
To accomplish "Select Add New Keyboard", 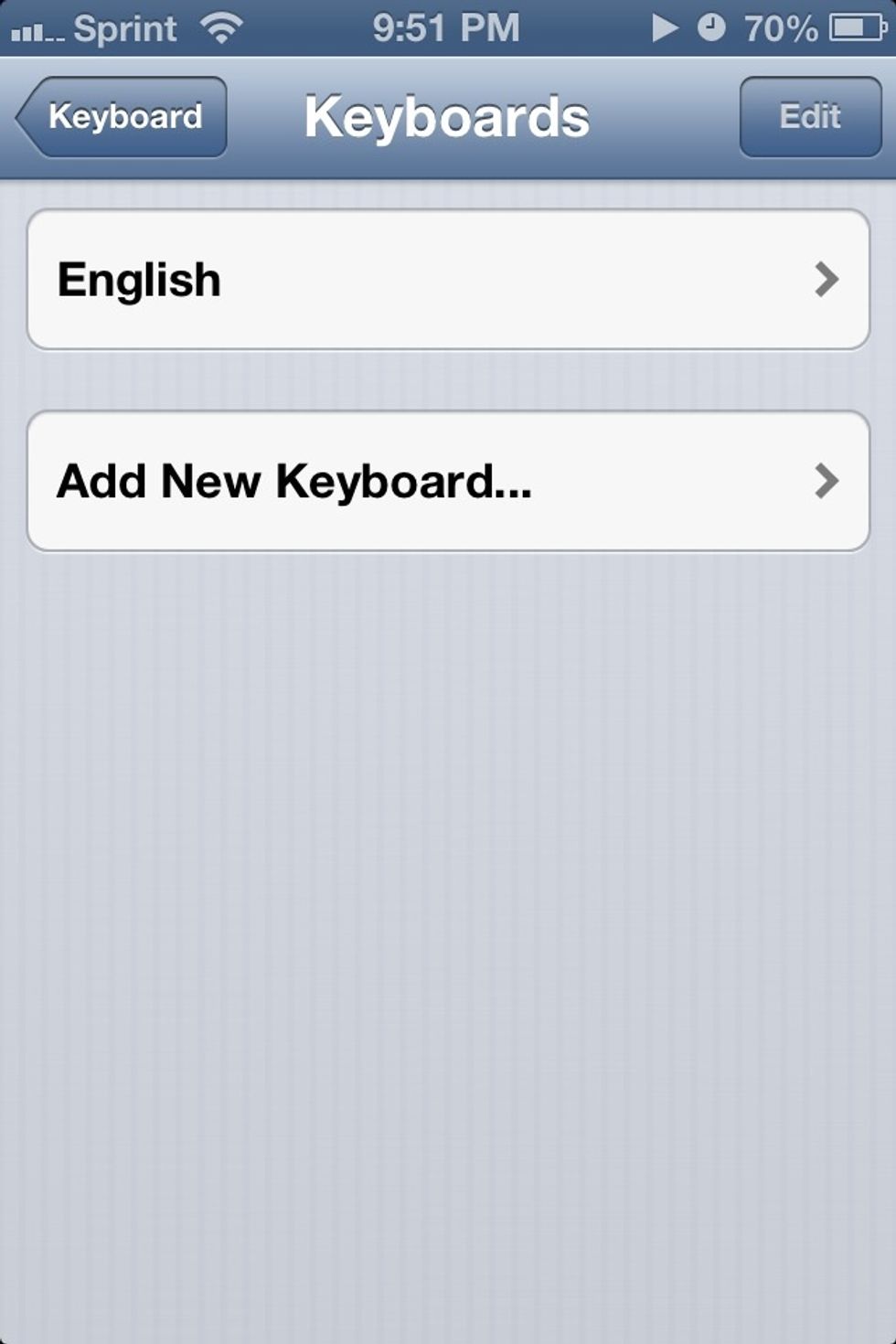I will click(448, 481).
